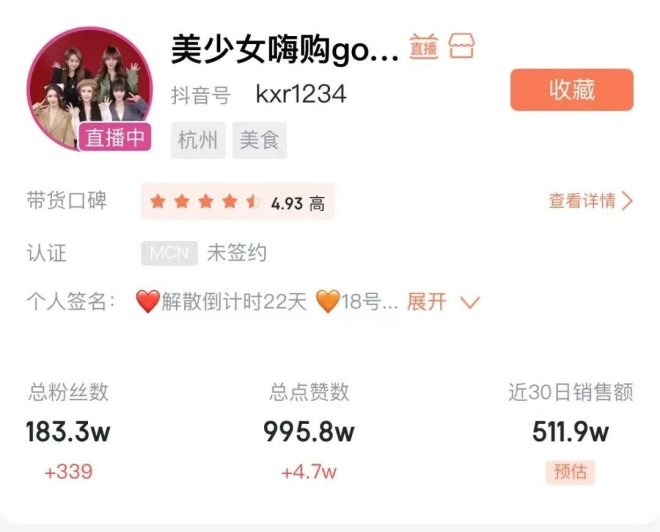Open the shop icon beside the name
The image size is (660, 532).
click(x=460, y=47)
